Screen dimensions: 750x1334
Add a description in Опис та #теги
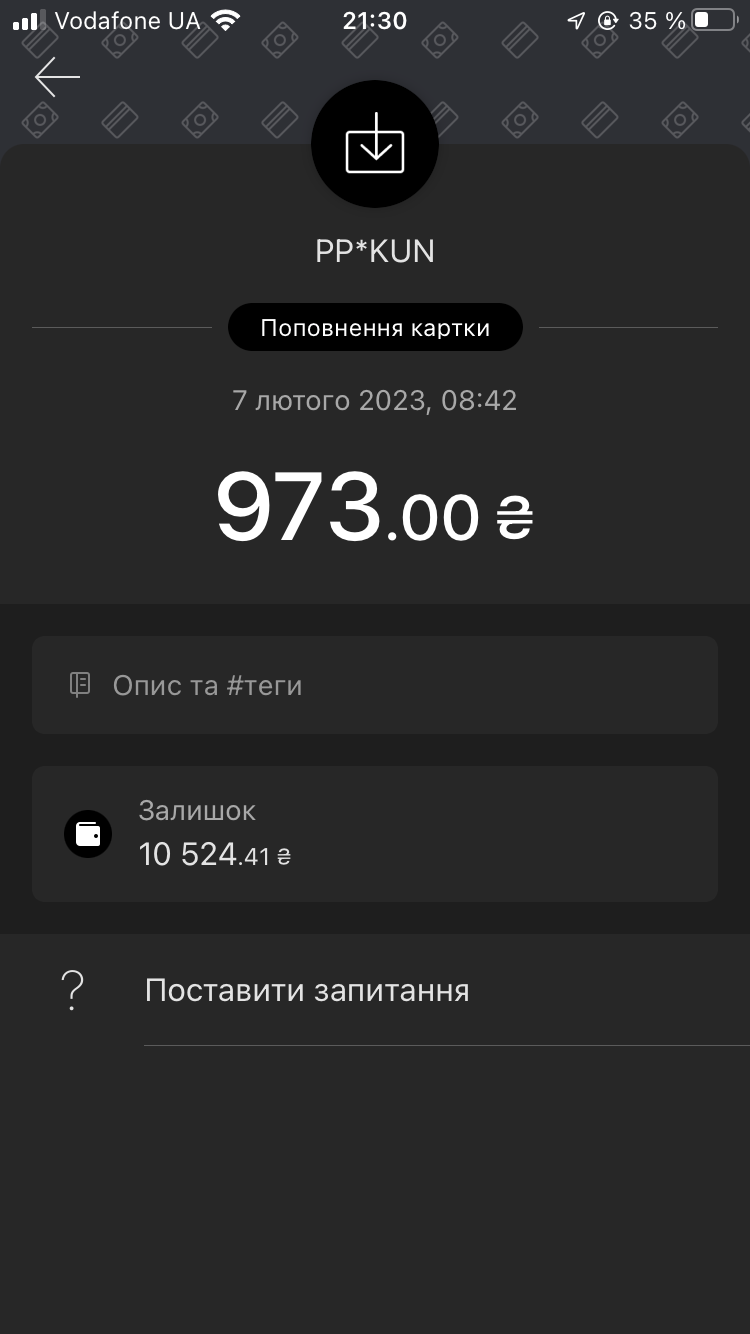click(x=374, y=685)
